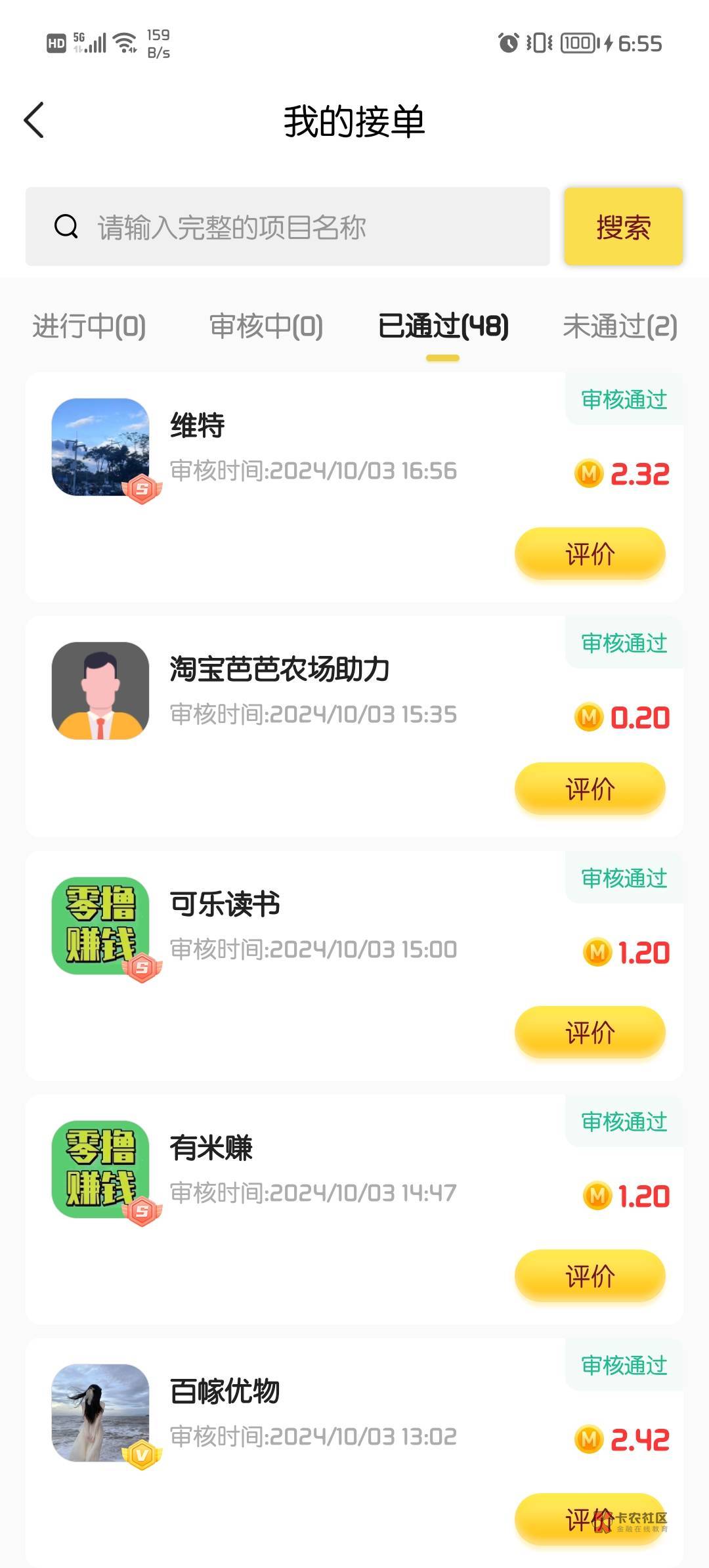Viewport: 709px width, 1568px height.
Task: Rate the 有米赚 order with 评价
Action: click(590, 1276)
